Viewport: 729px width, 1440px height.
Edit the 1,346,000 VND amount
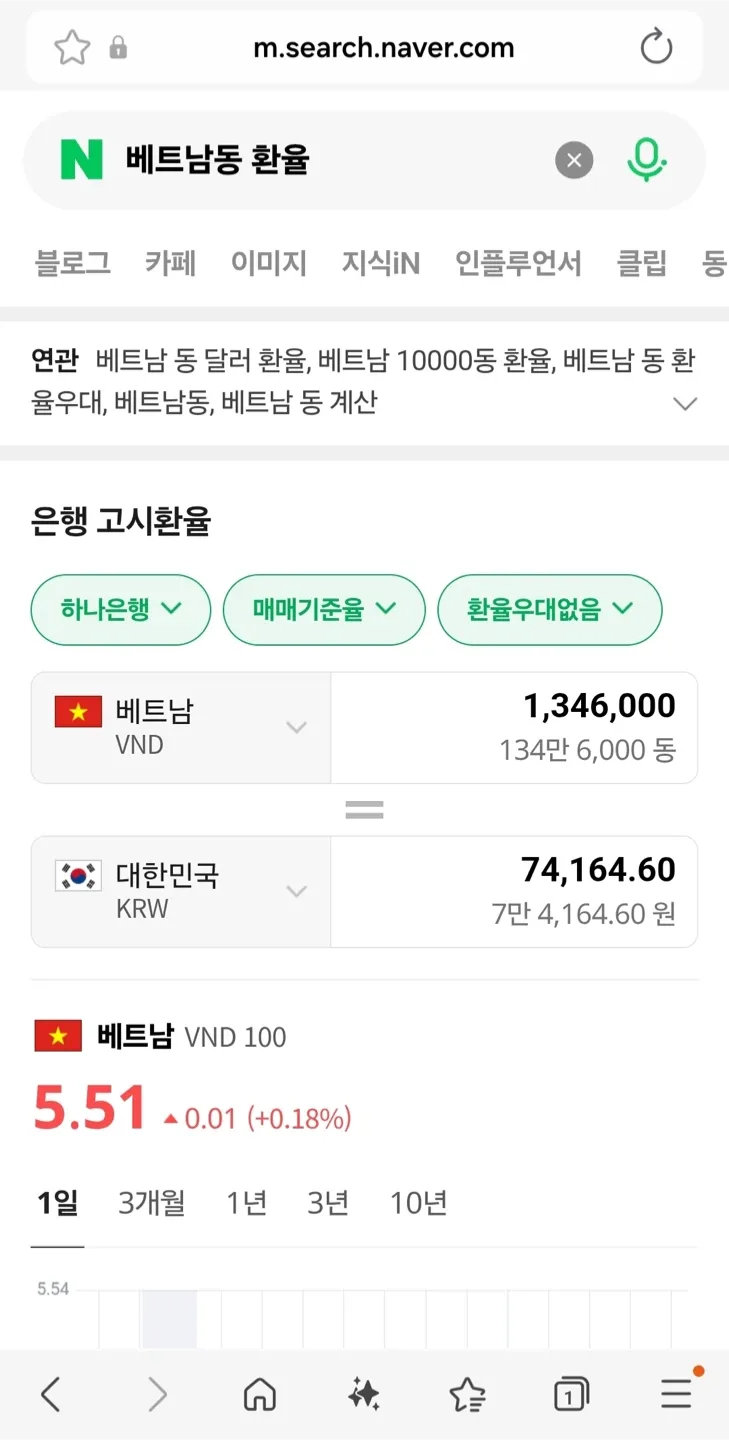513,727
